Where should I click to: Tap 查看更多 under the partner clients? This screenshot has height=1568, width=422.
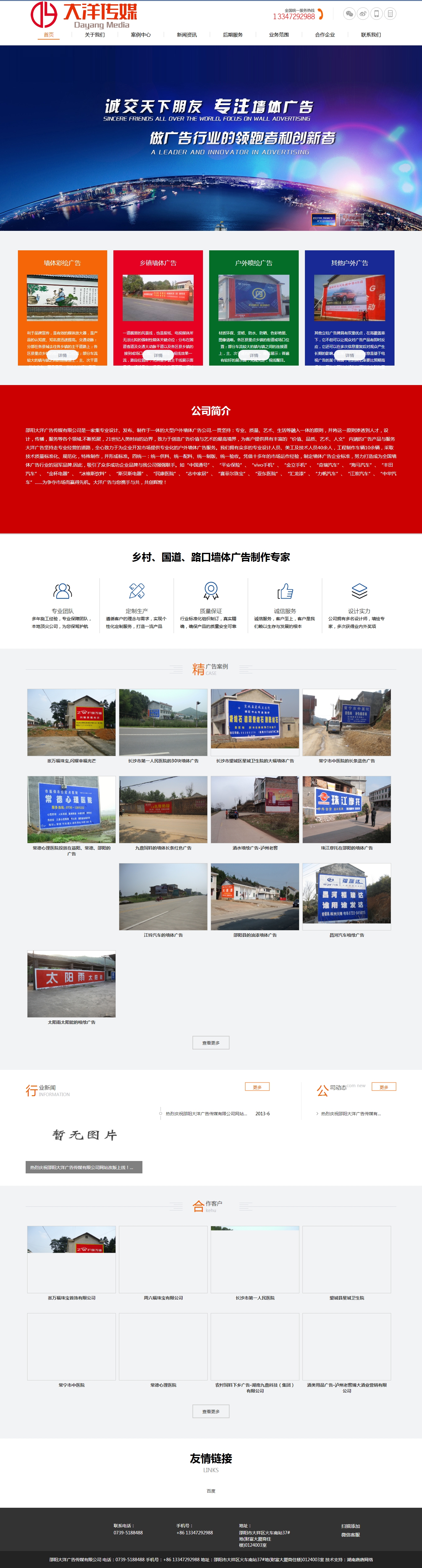tap(211, 1412)
